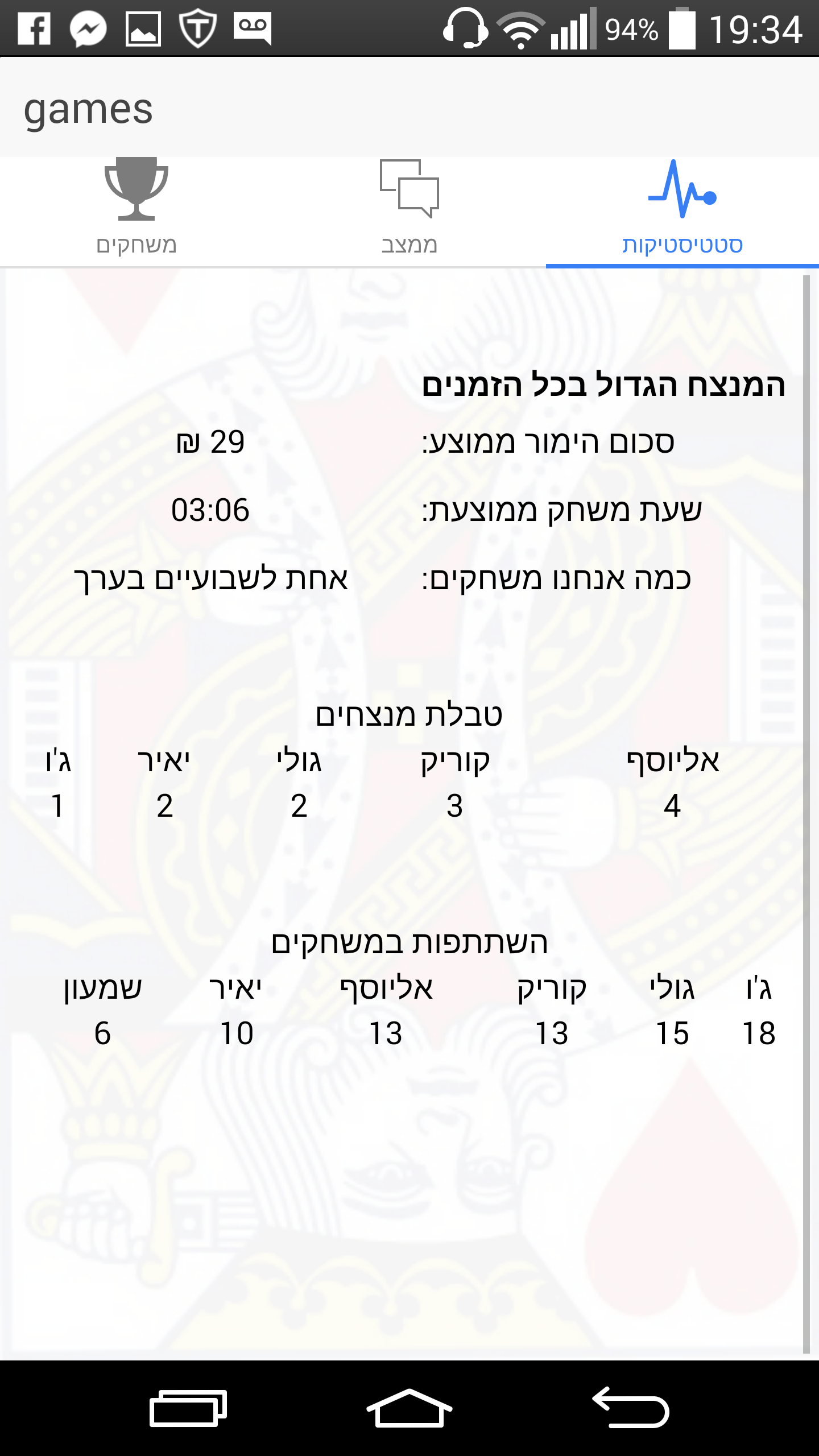Go back using the system back button
The image size is (819, 1456).
click(x=630, y=1408)
